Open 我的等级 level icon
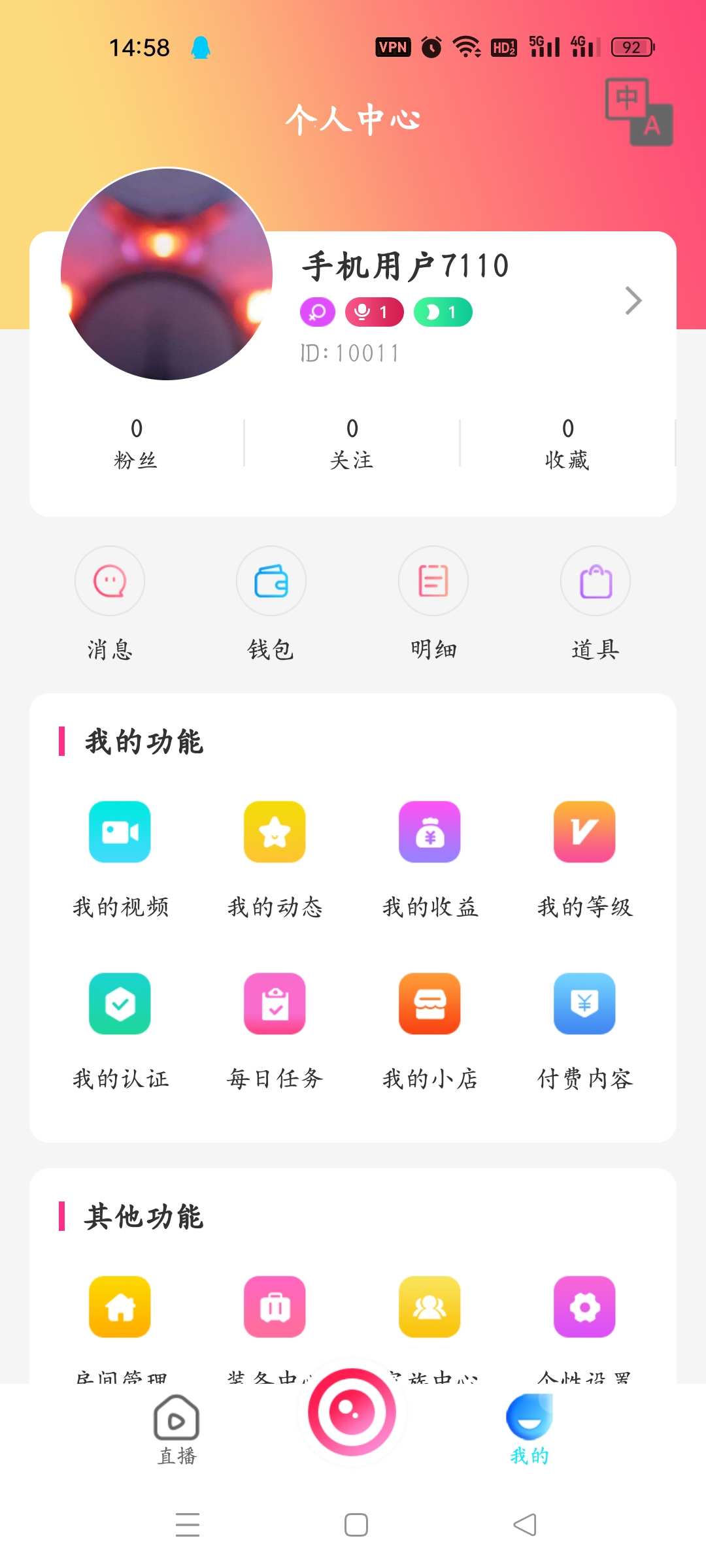Screen dimensions: 706x1568 [584, 832]
